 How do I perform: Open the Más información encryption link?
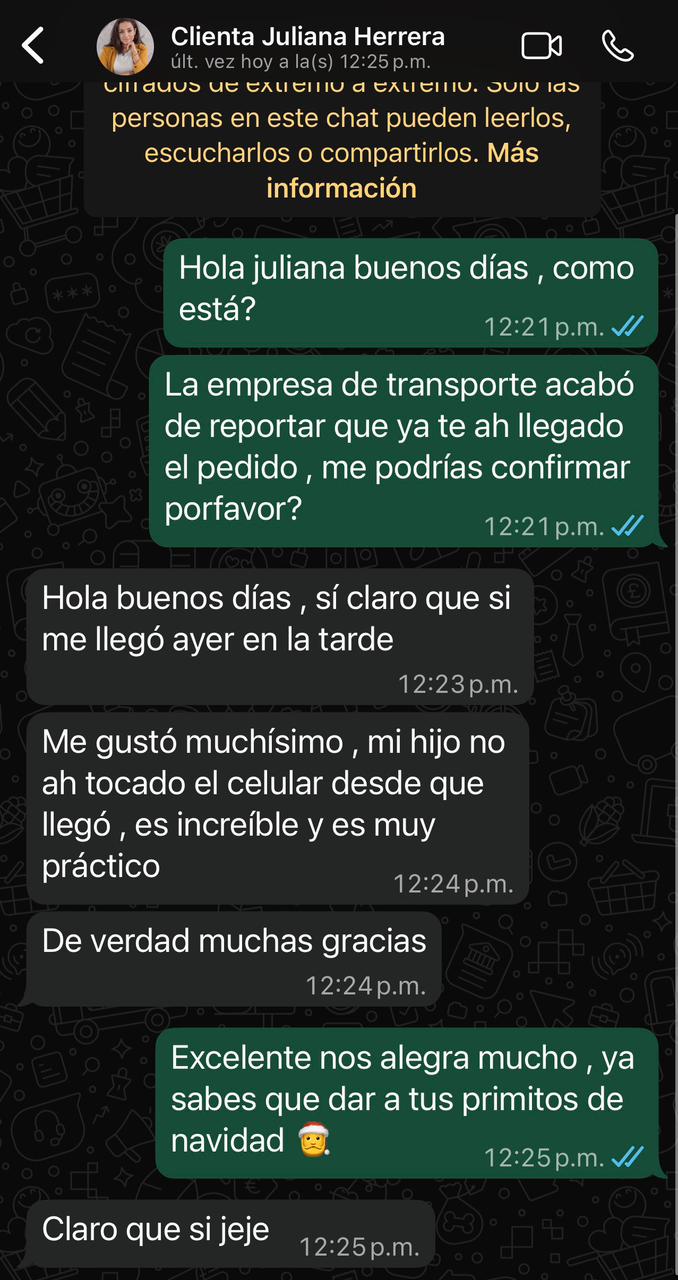(341, 187)
